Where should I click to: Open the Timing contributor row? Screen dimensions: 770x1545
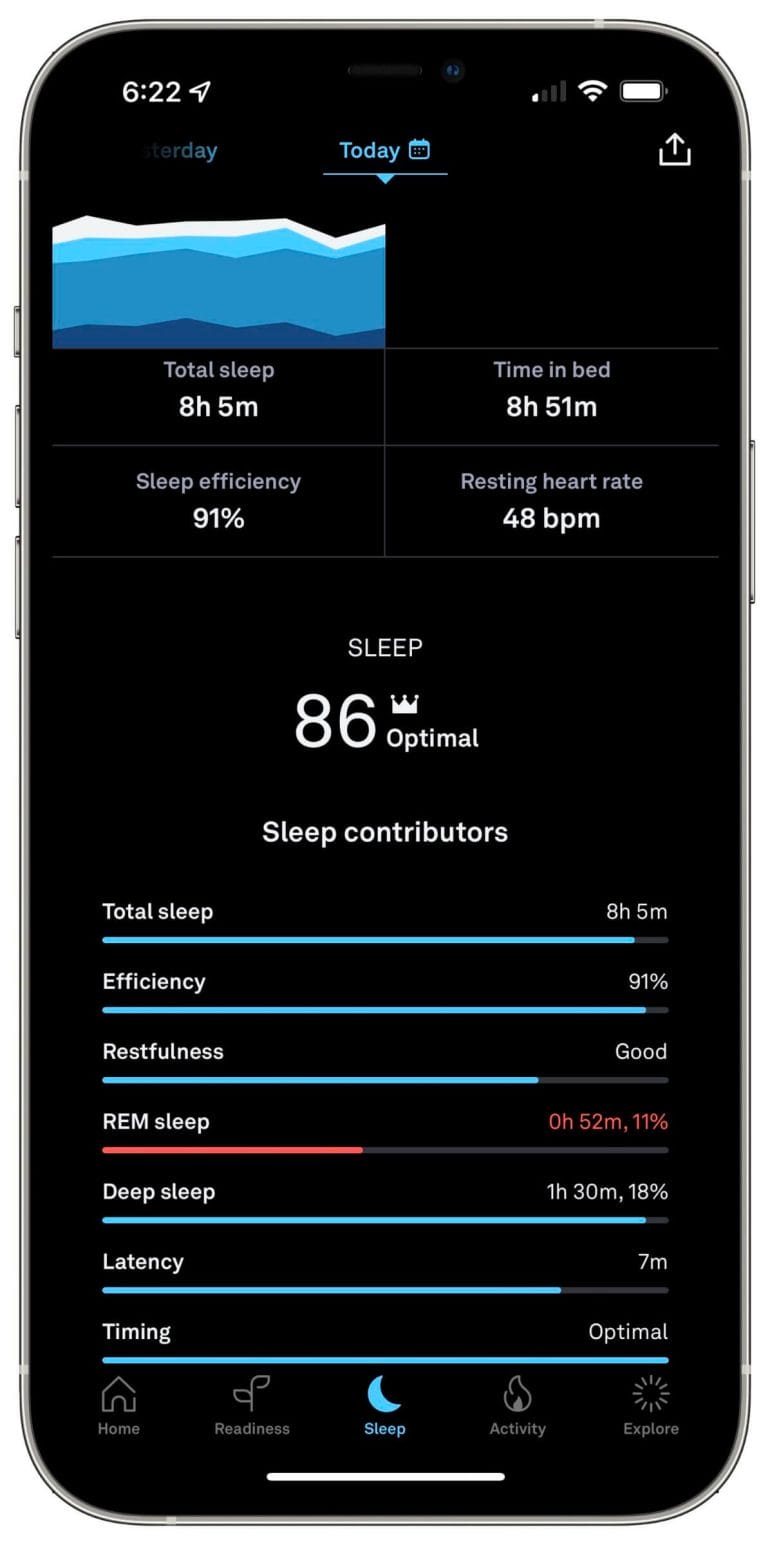tap(385, 1341)
